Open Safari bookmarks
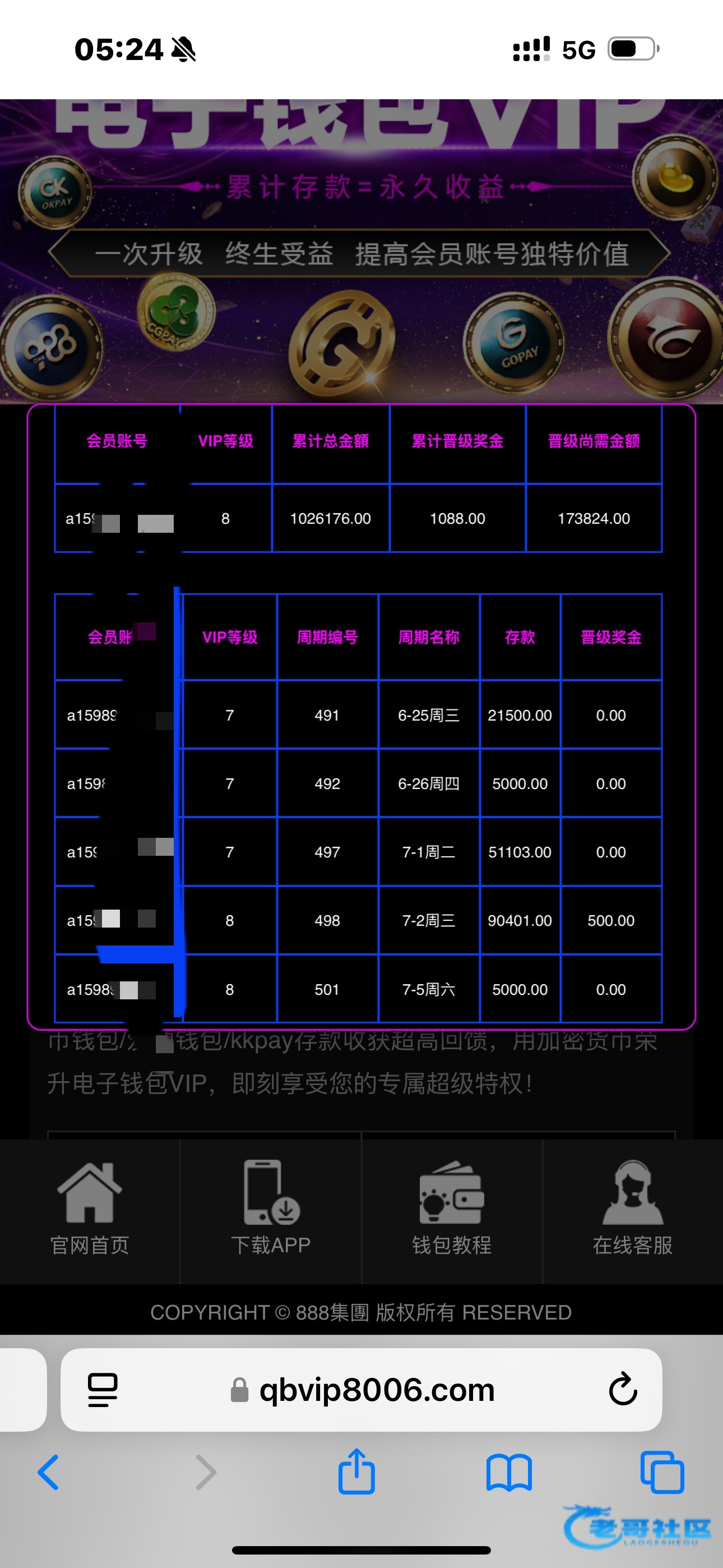The height and width of the screenshot is (1568, 723). pos(509,1473)
